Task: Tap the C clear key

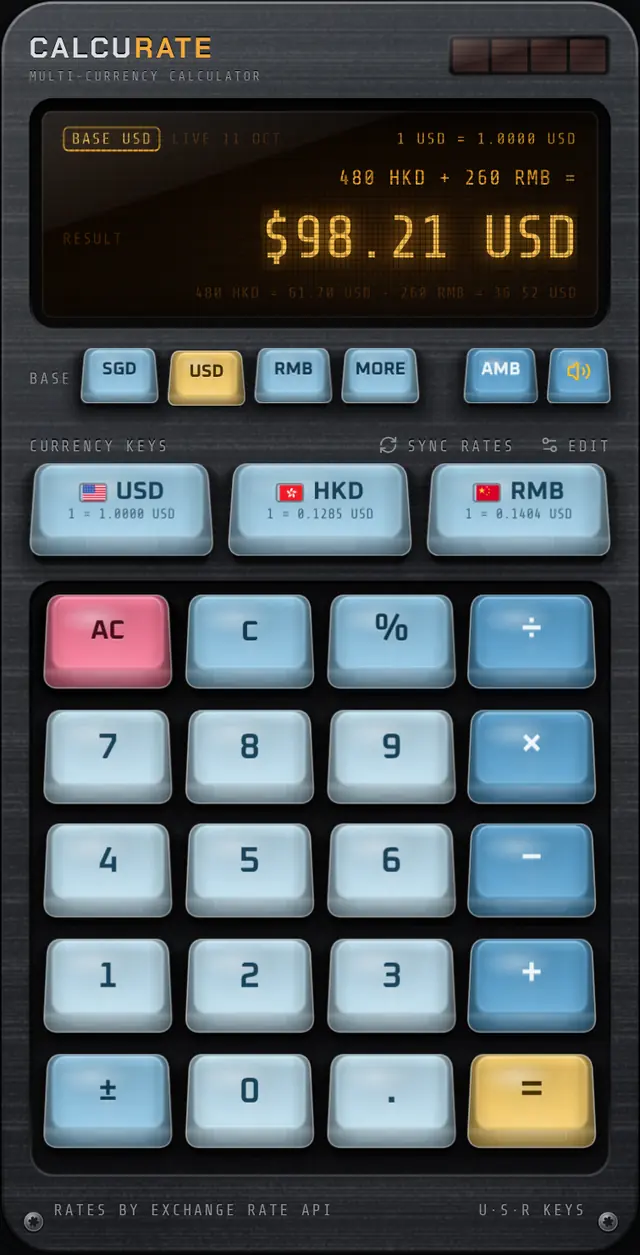Action: [x=250, y=640]
